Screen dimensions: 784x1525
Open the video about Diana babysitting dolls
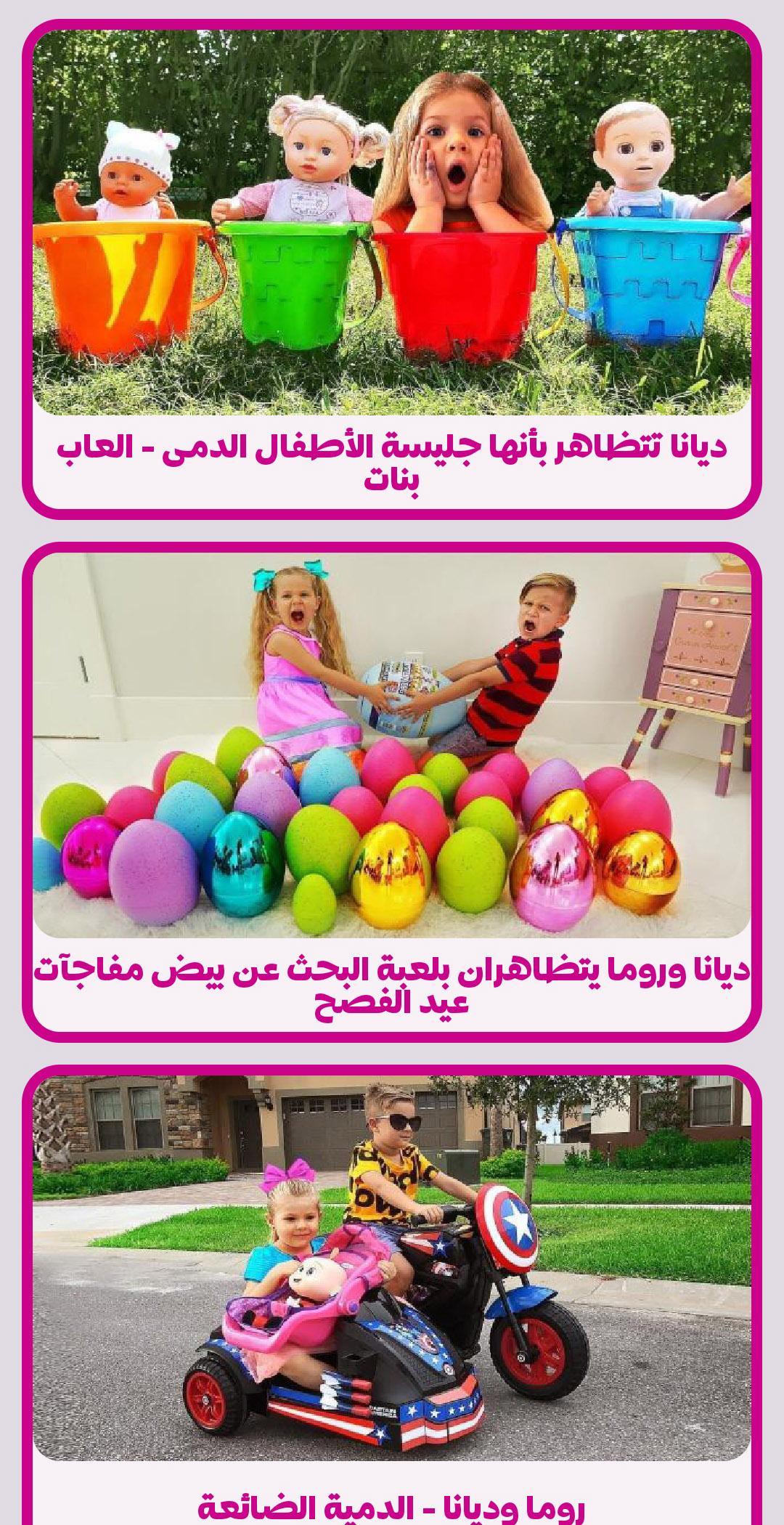pyautogui.click(x=392, y=269)
